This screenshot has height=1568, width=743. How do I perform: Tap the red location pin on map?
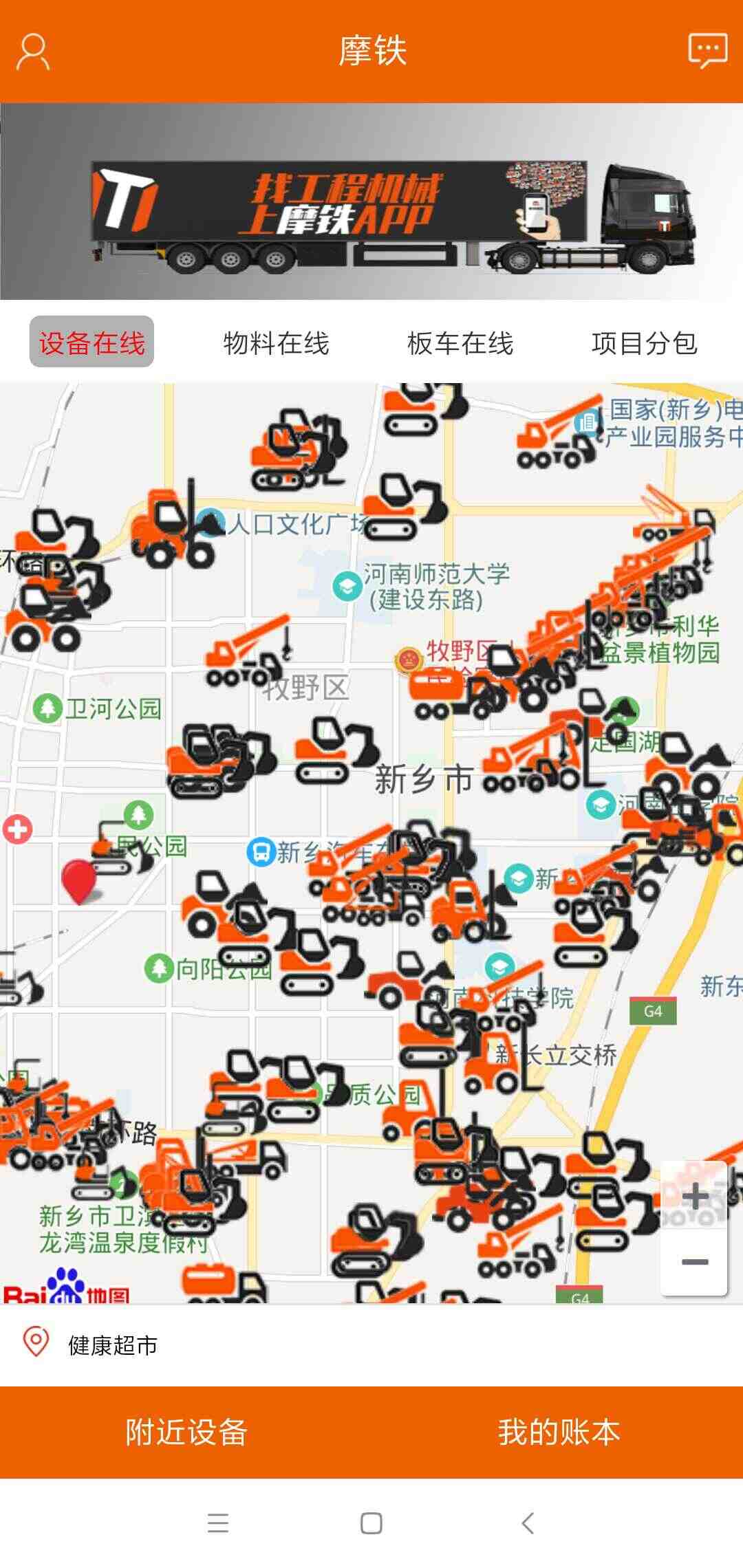[78, 881]
